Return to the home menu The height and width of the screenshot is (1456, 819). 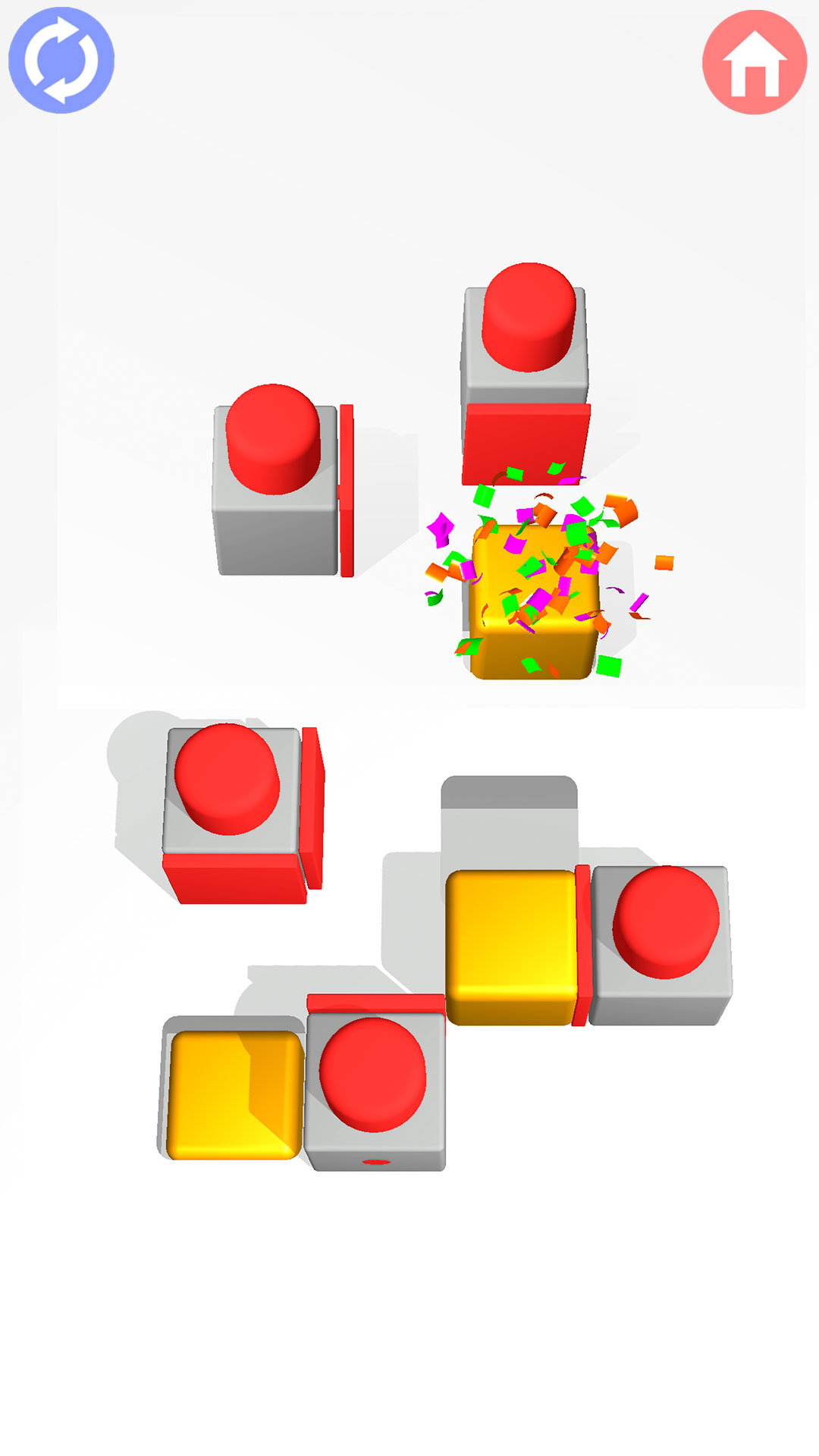[x=754, y=63]
